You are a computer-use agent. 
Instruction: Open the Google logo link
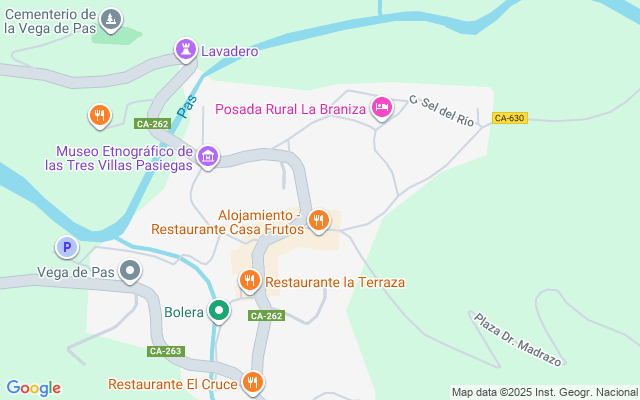click(x=33, y=388)
